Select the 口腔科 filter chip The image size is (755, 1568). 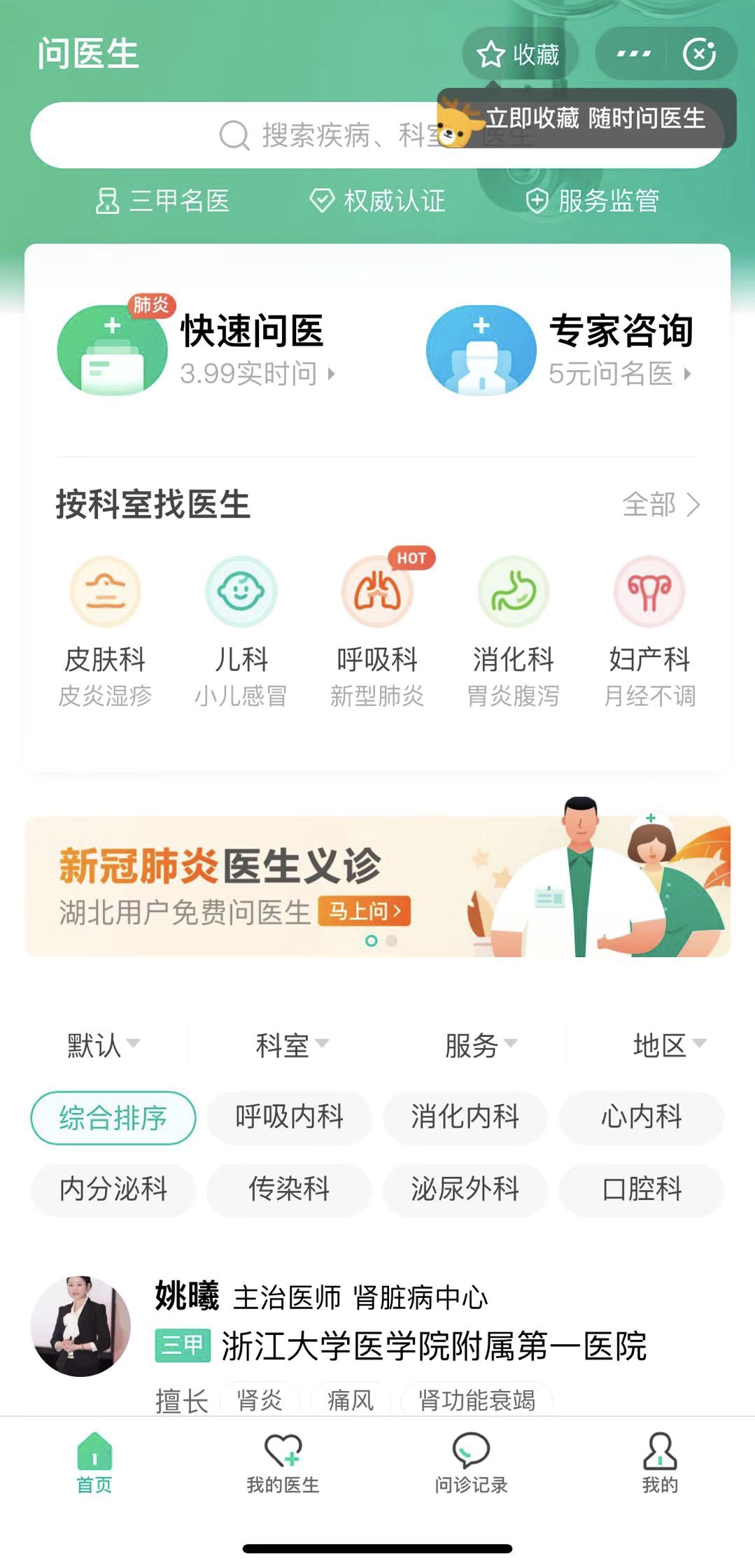tap(642, 1189)
